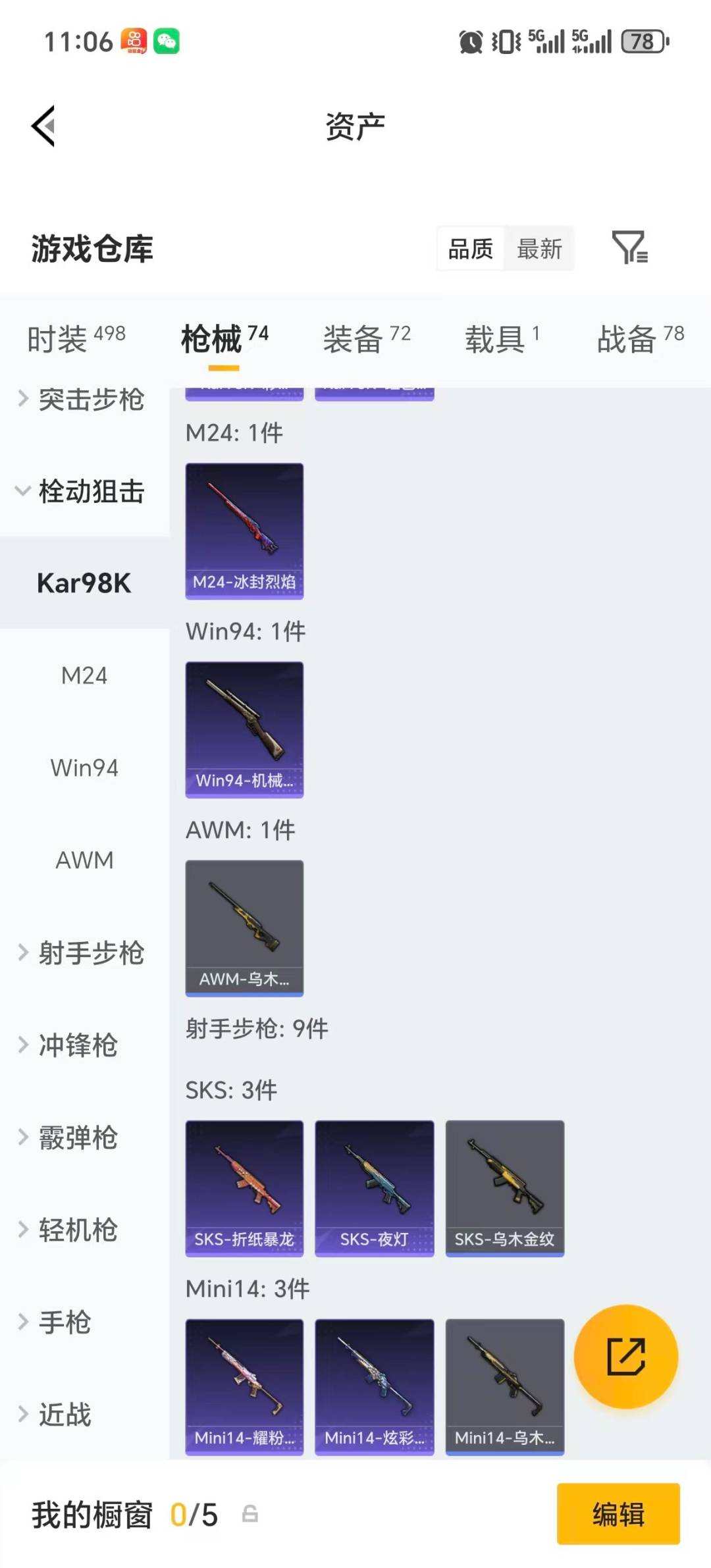Open Kuaishou from the status bar
This screenshot has width=711, height=1568.
134,41
